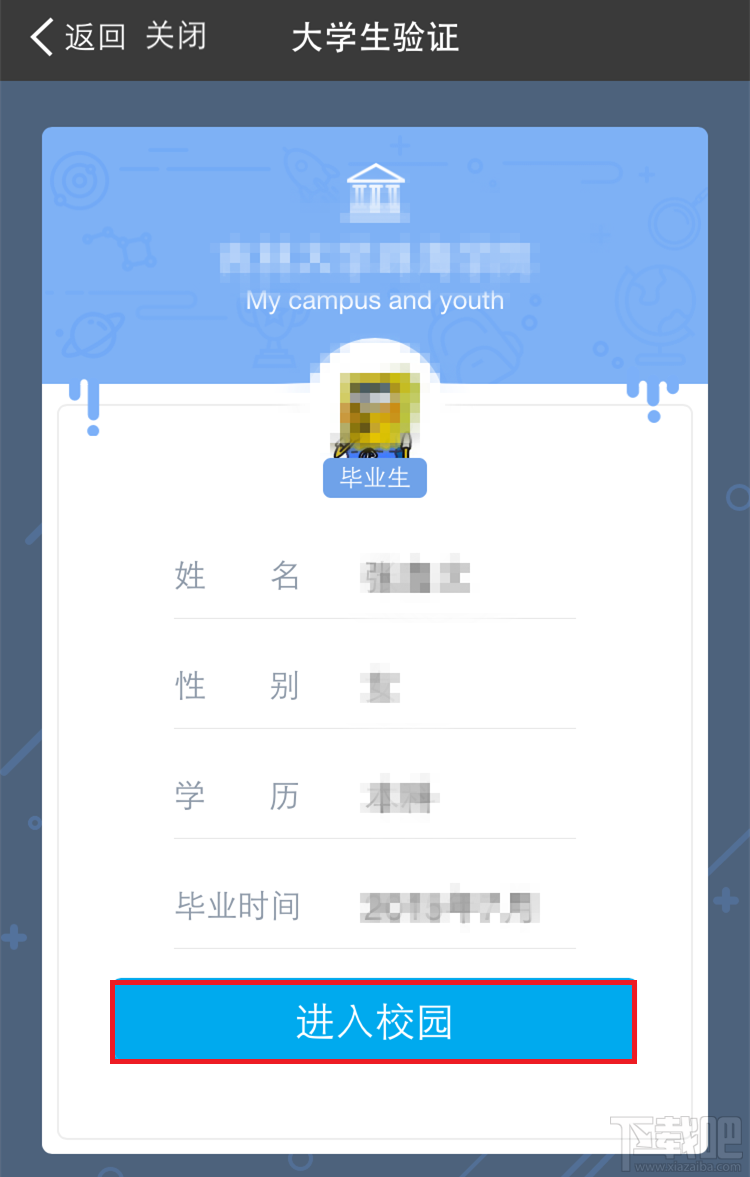Tap the 大学生验证 title text
Viewport: 750px width, 1177px height.
click(375, 38)
